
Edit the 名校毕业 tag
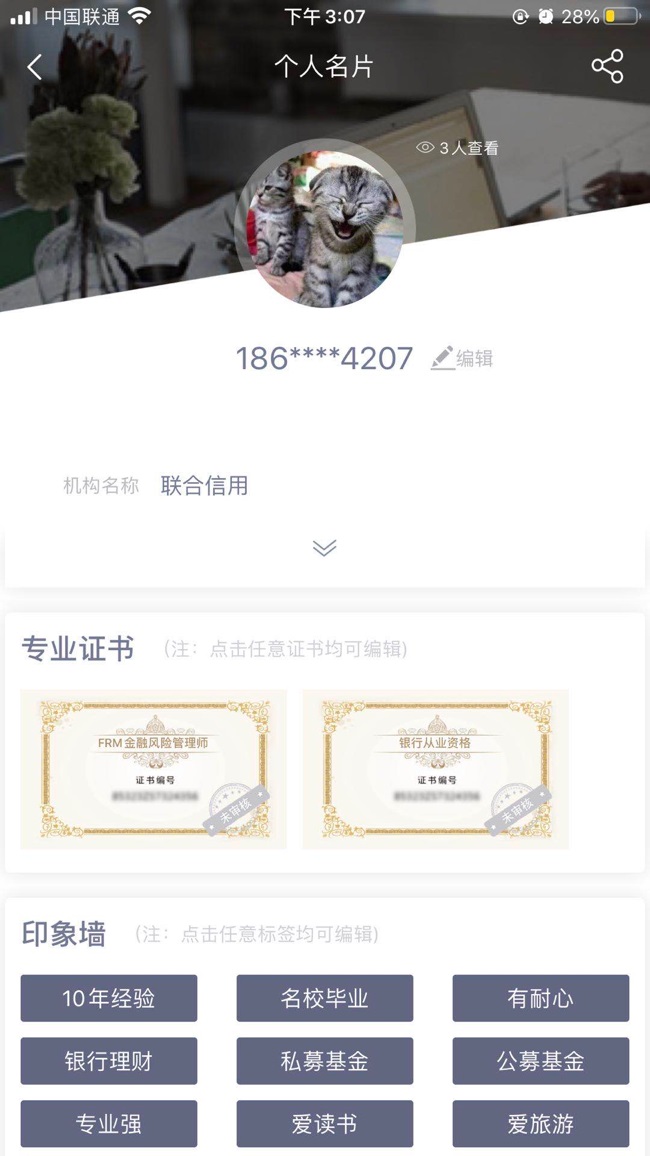point(324,998)
